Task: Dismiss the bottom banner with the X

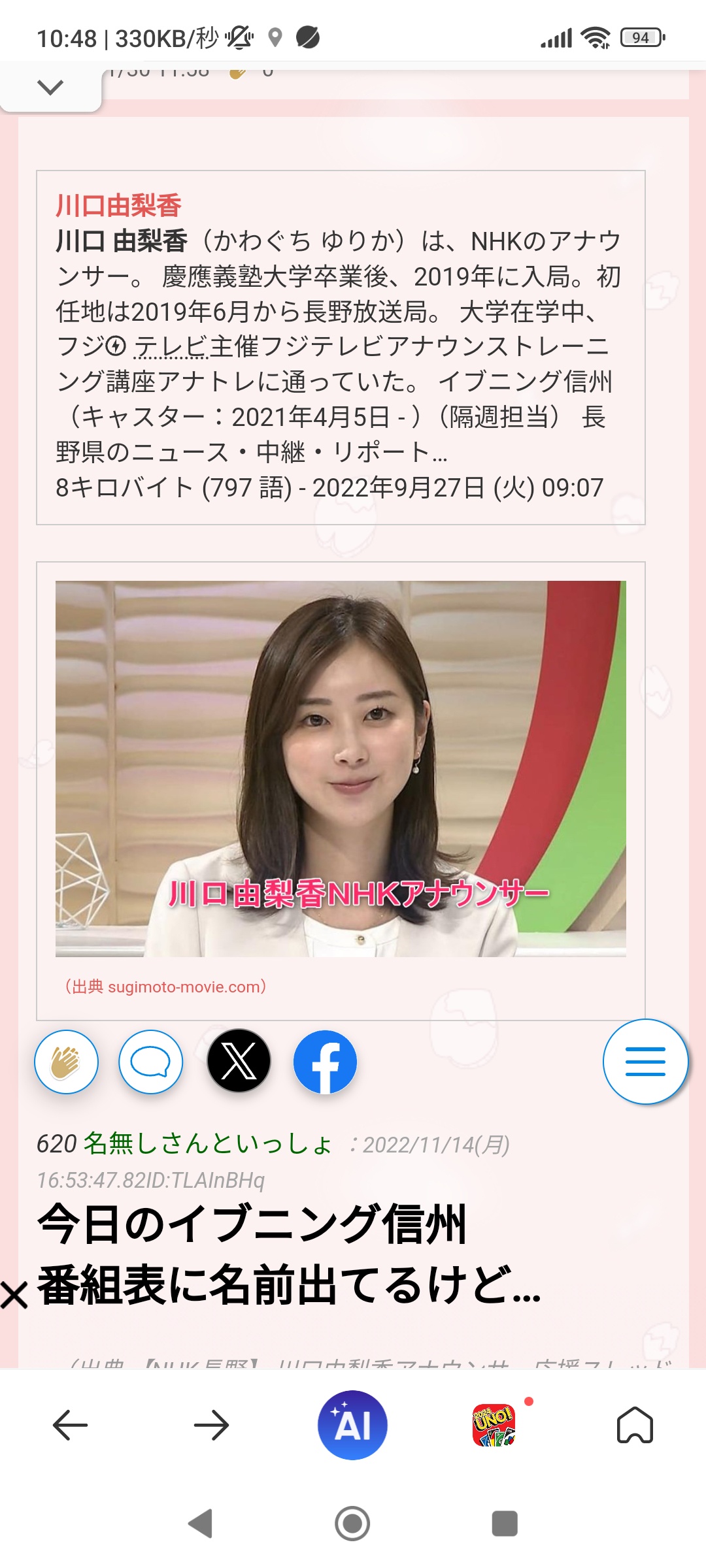Action: click(14, 1295)
